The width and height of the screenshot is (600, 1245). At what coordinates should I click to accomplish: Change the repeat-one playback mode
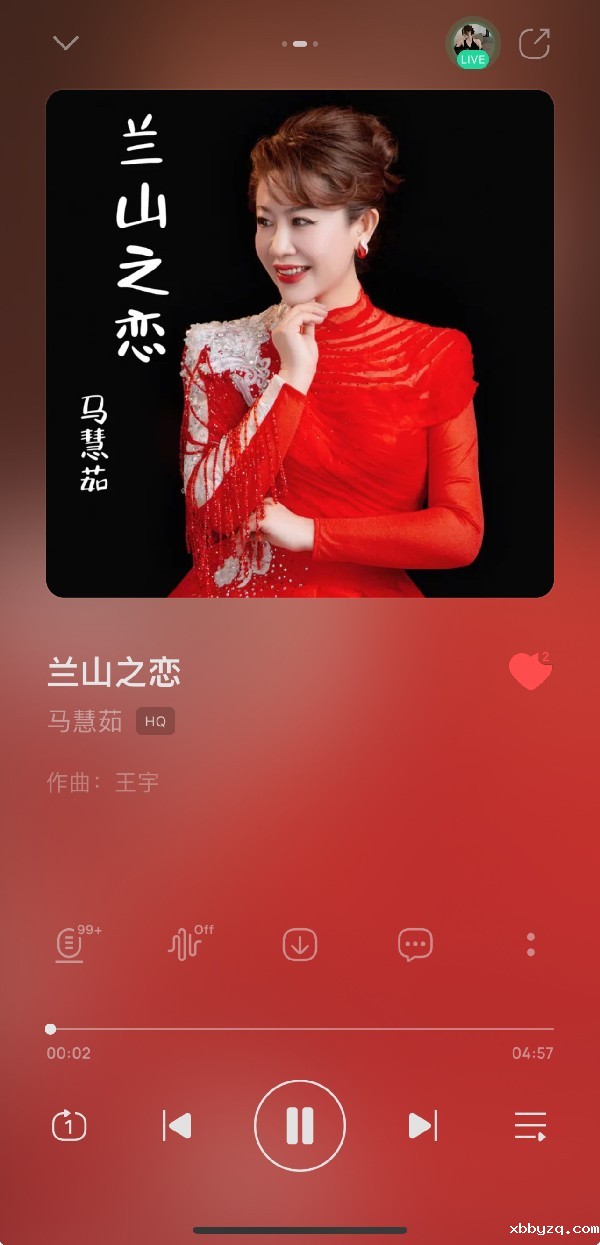click(x=69, y=1126)
